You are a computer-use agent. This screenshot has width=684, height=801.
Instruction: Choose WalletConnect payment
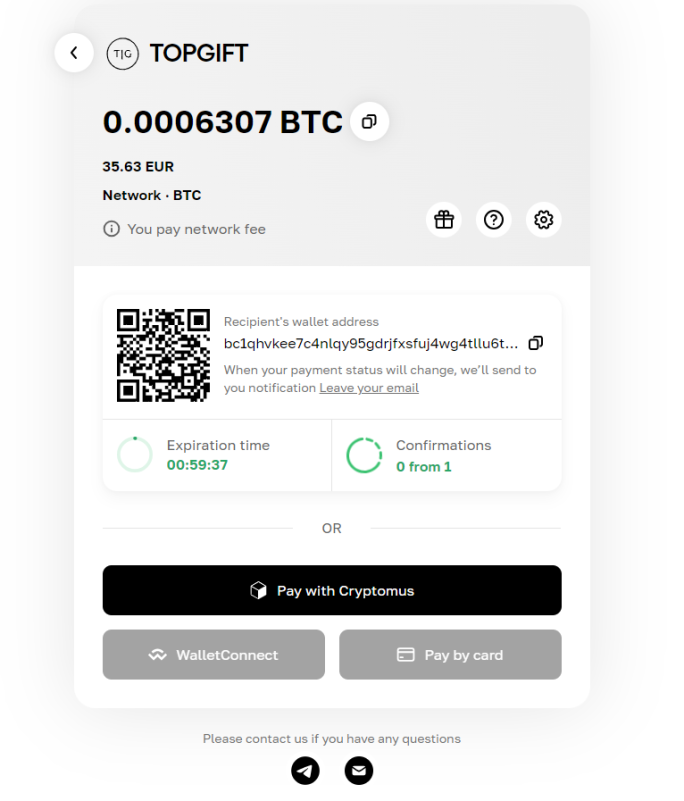click(x=214, y=655)
